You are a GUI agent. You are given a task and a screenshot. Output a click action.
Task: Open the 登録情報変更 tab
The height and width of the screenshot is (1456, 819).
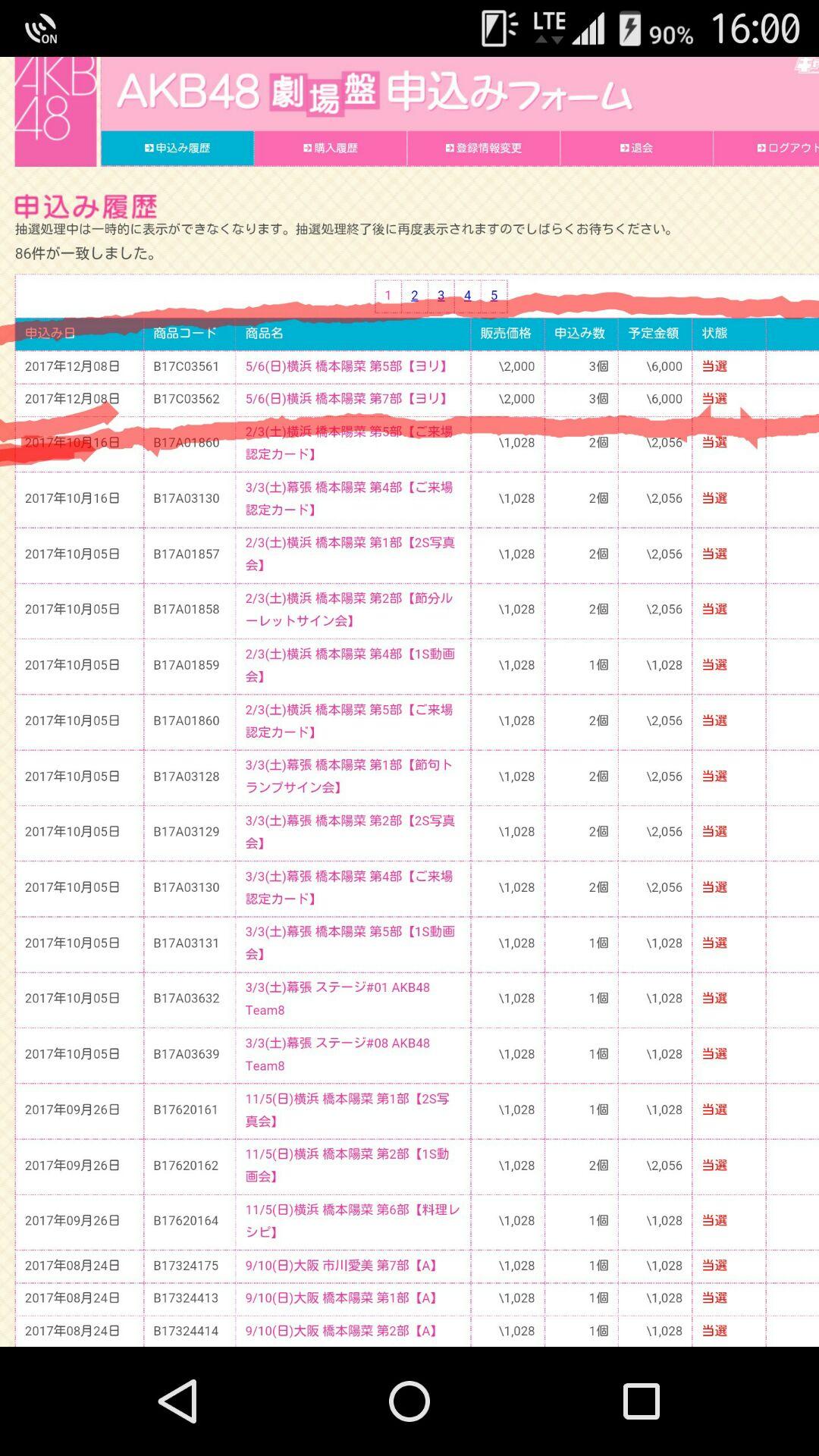(x=484, y=148)
